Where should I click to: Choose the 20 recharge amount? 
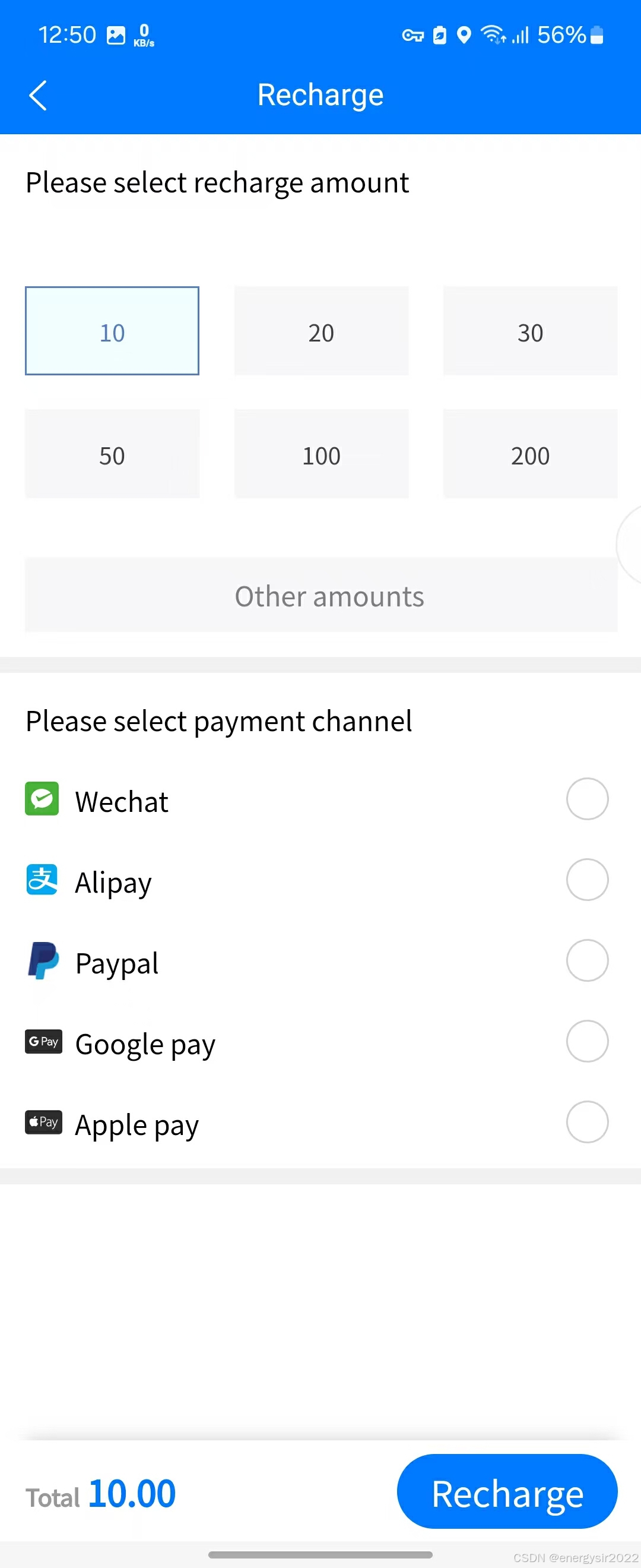click(x=321, y=330)
